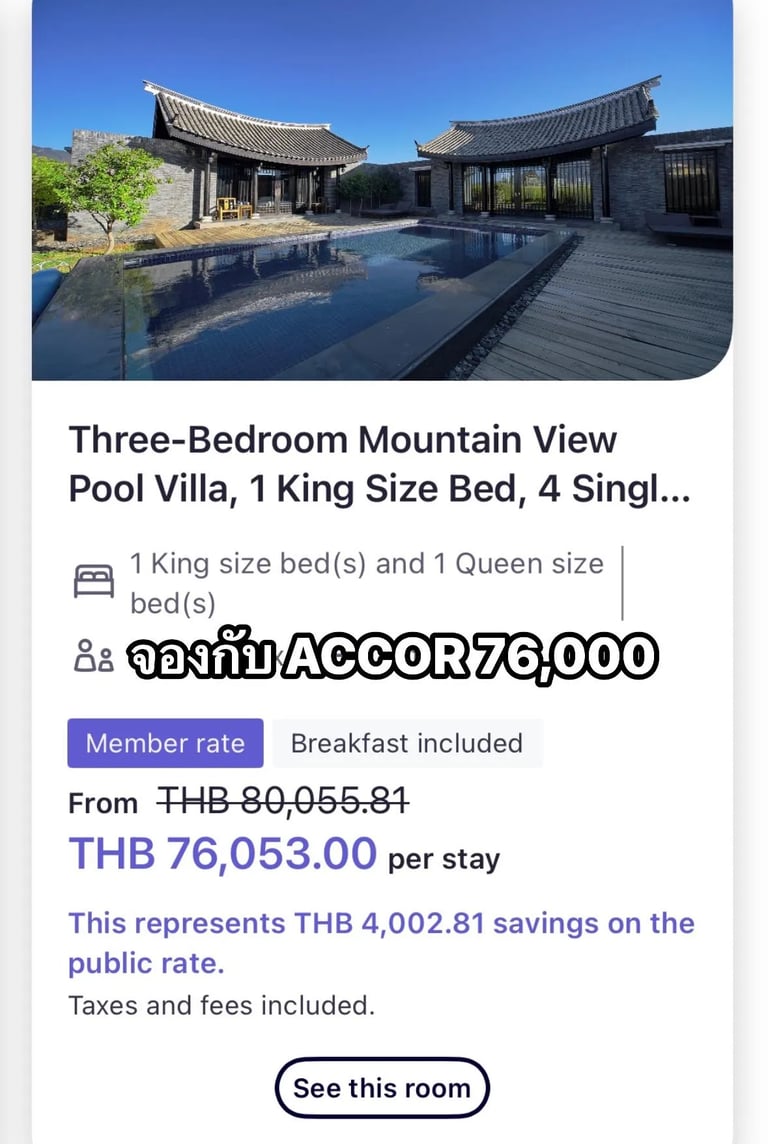
Task: Click the Member rate badge
Action: click(x=165, y=743)
